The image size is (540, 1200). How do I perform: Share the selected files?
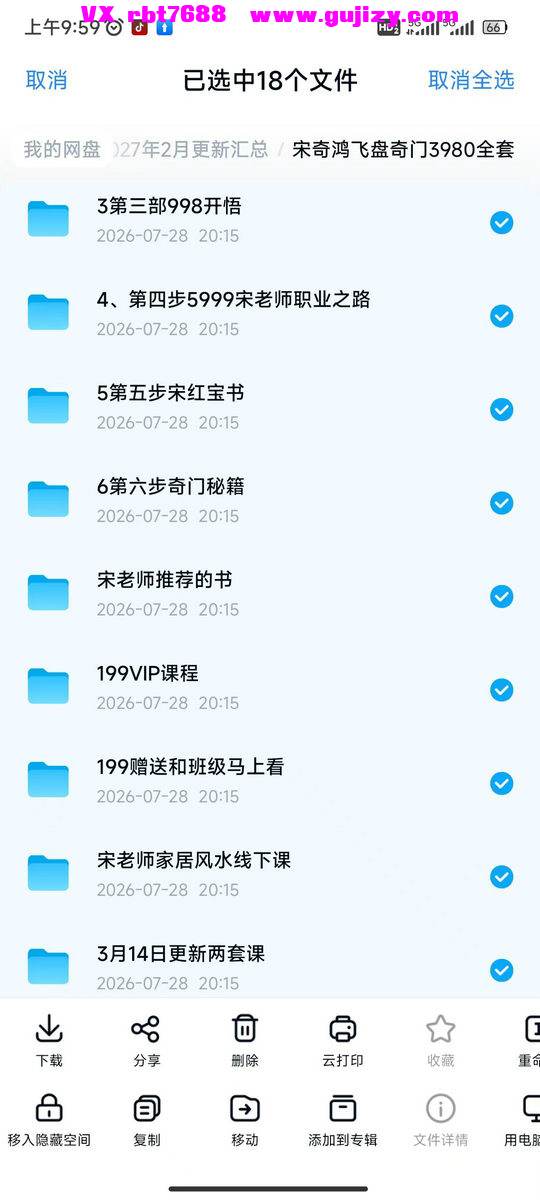click(x=146, y=1041)
